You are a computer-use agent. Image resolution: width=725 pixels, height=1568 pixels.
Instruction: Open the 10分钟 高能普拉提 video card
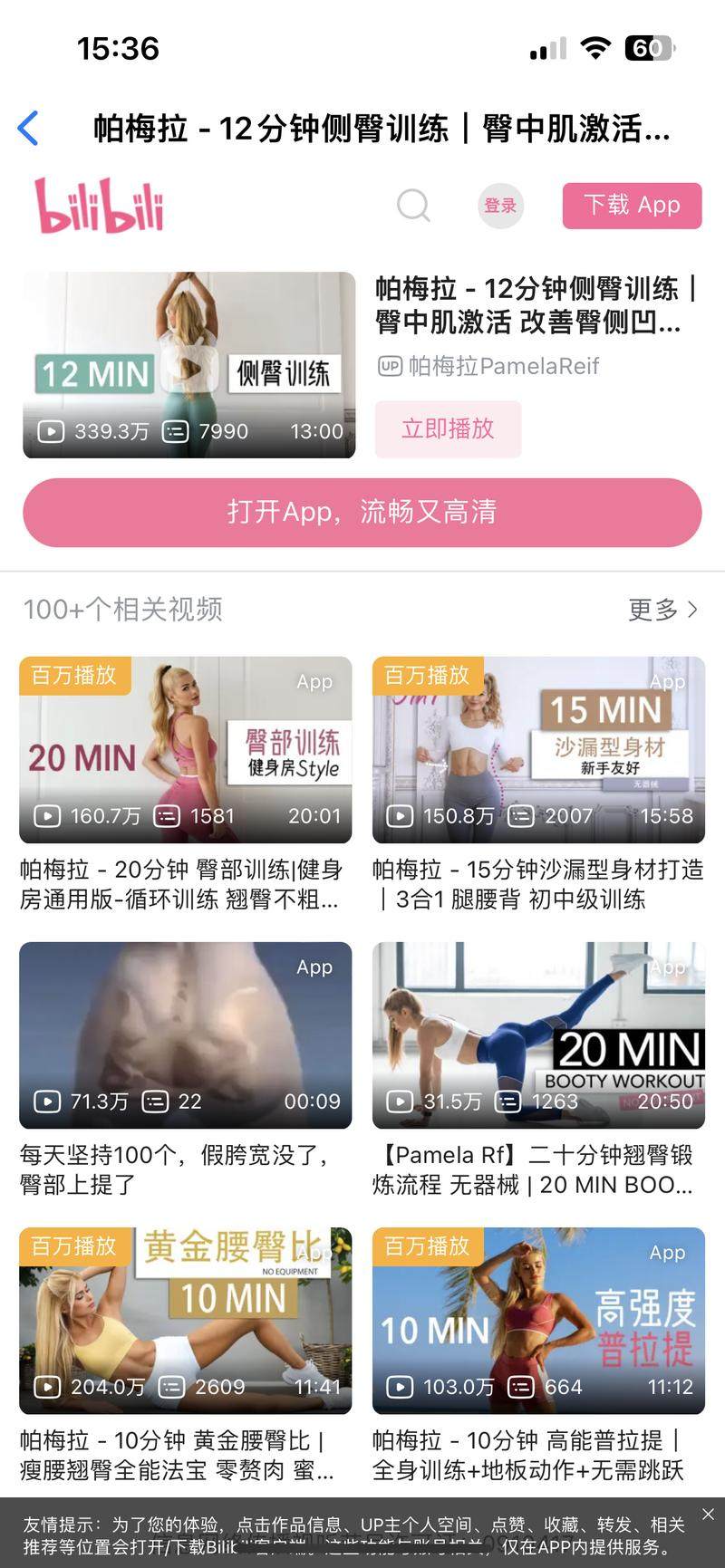click(538, 1321)
